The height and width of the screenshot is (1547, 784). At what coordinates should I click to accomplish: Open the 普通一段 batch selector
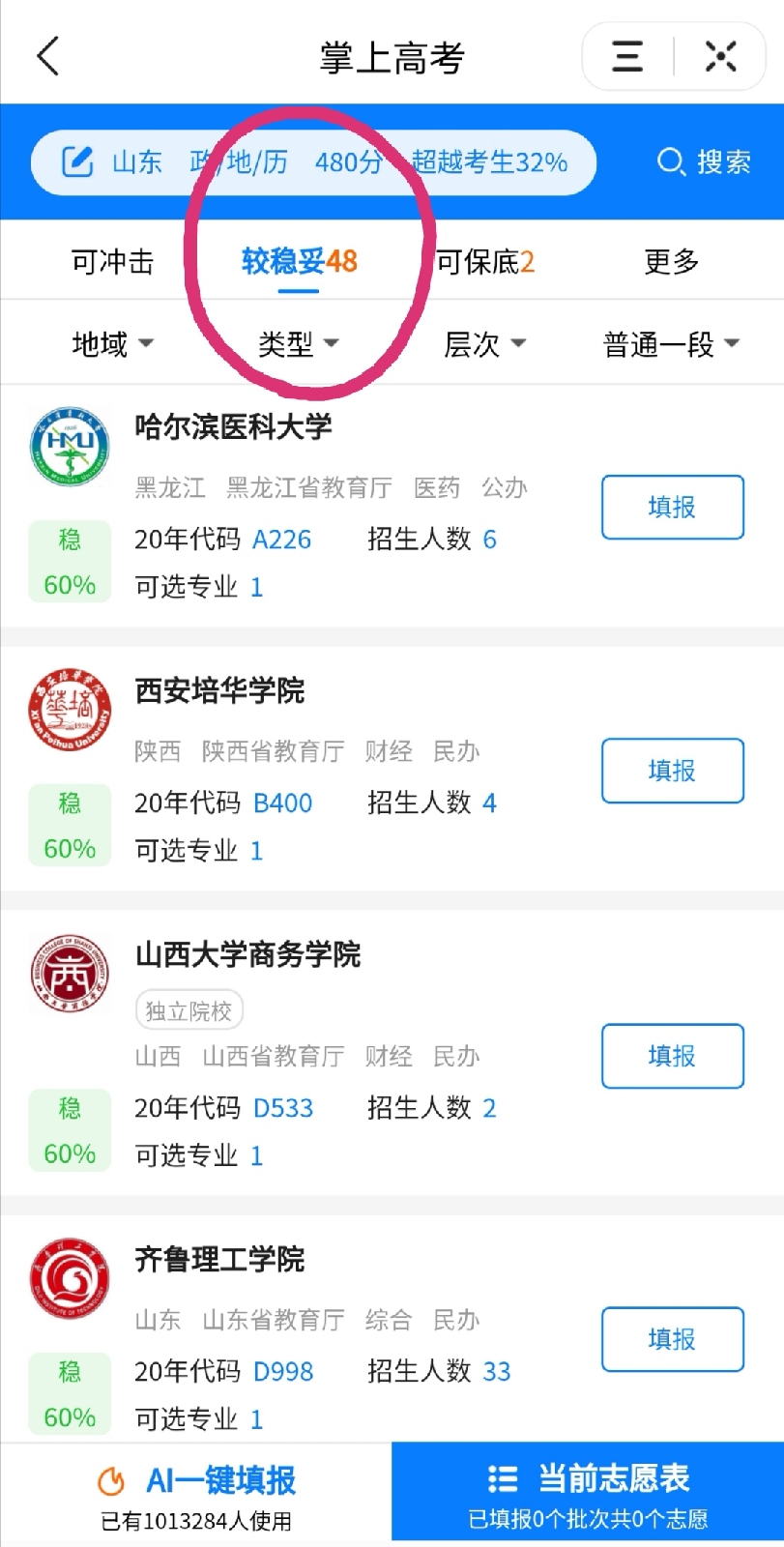pyautogui.click(x=670, y=343)
